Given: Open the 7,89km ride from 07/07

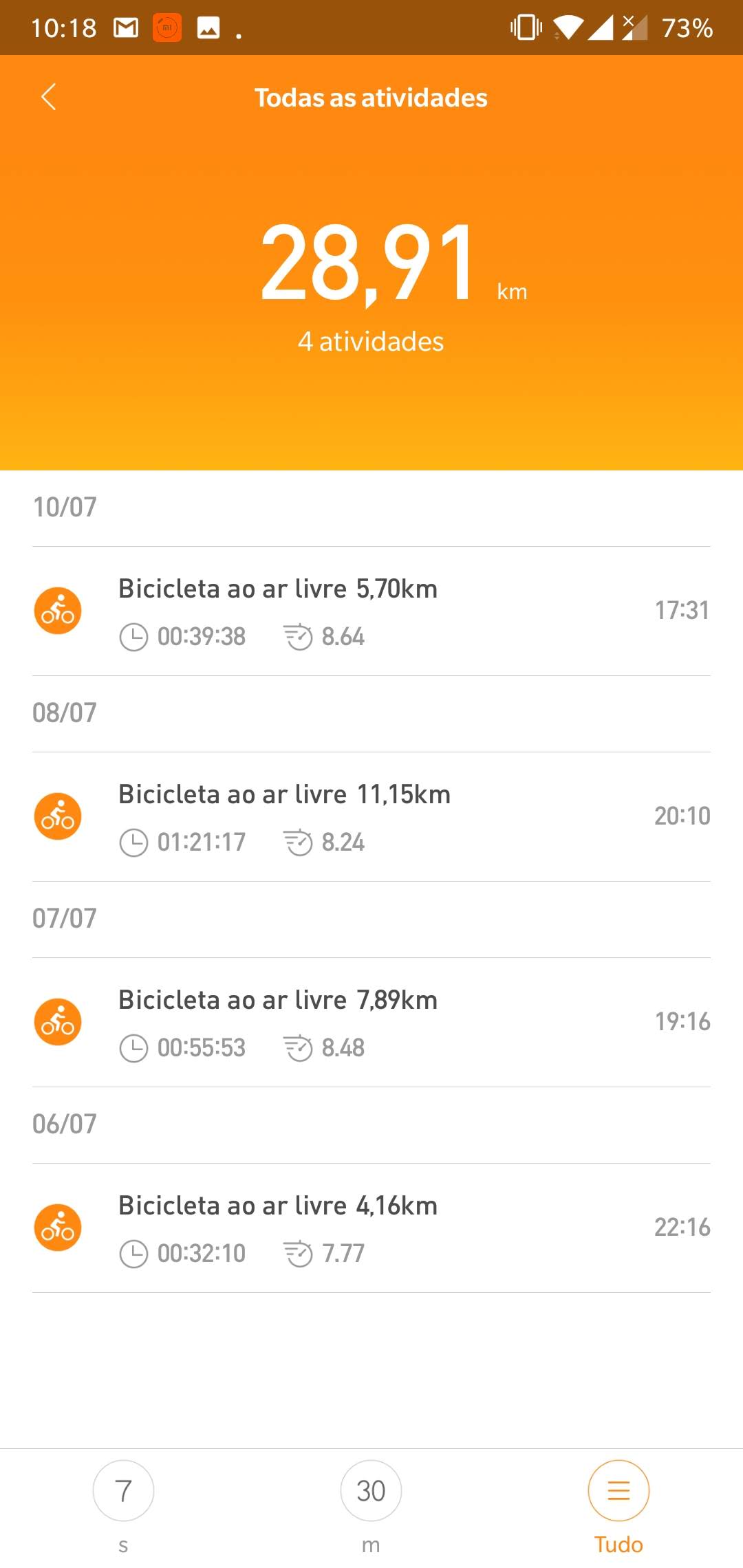Looking at the screenshot, I should (371, 1022).
